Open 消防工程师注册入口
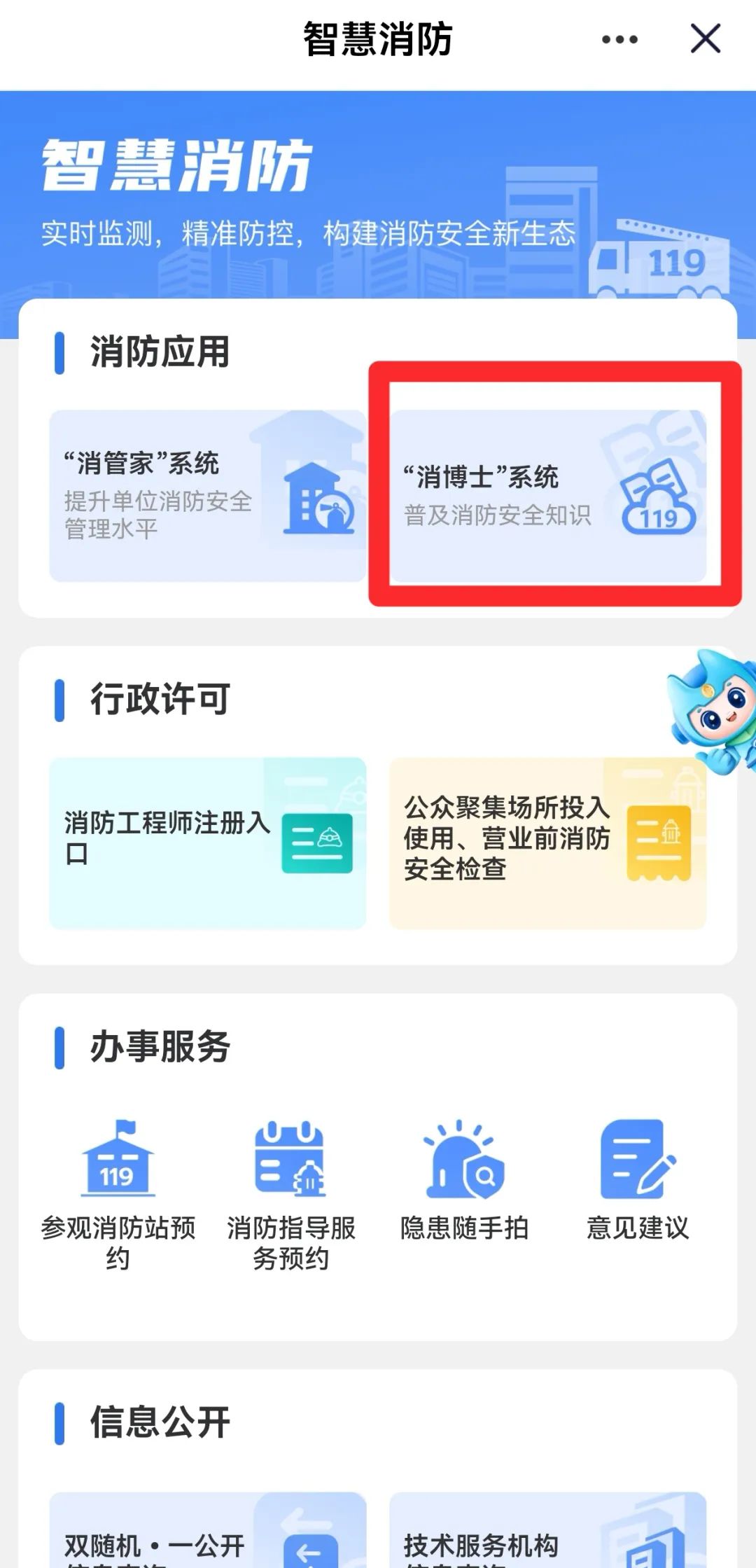This screenshot has height=1568, width=756. [207, 842]
